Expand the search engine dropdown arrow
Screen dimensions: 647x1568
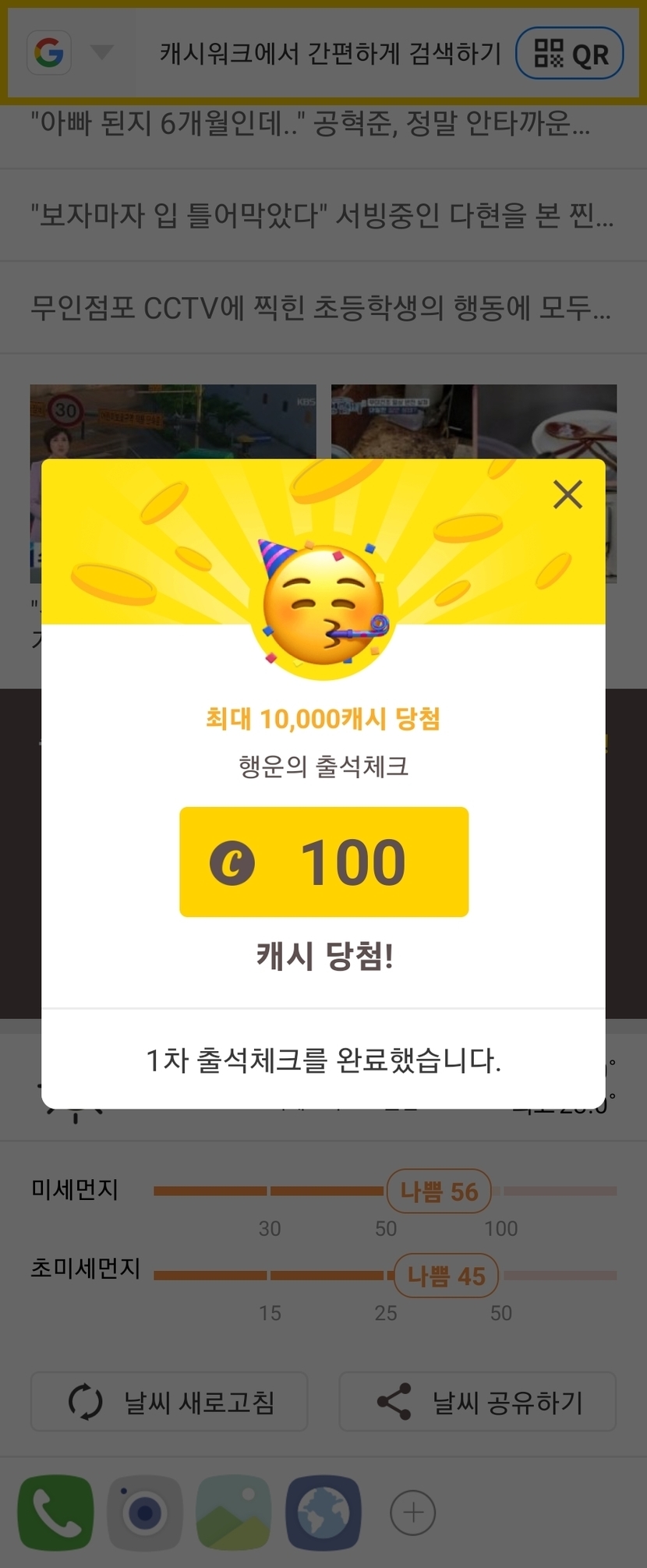pyautogui.click(x=102, y=53)
